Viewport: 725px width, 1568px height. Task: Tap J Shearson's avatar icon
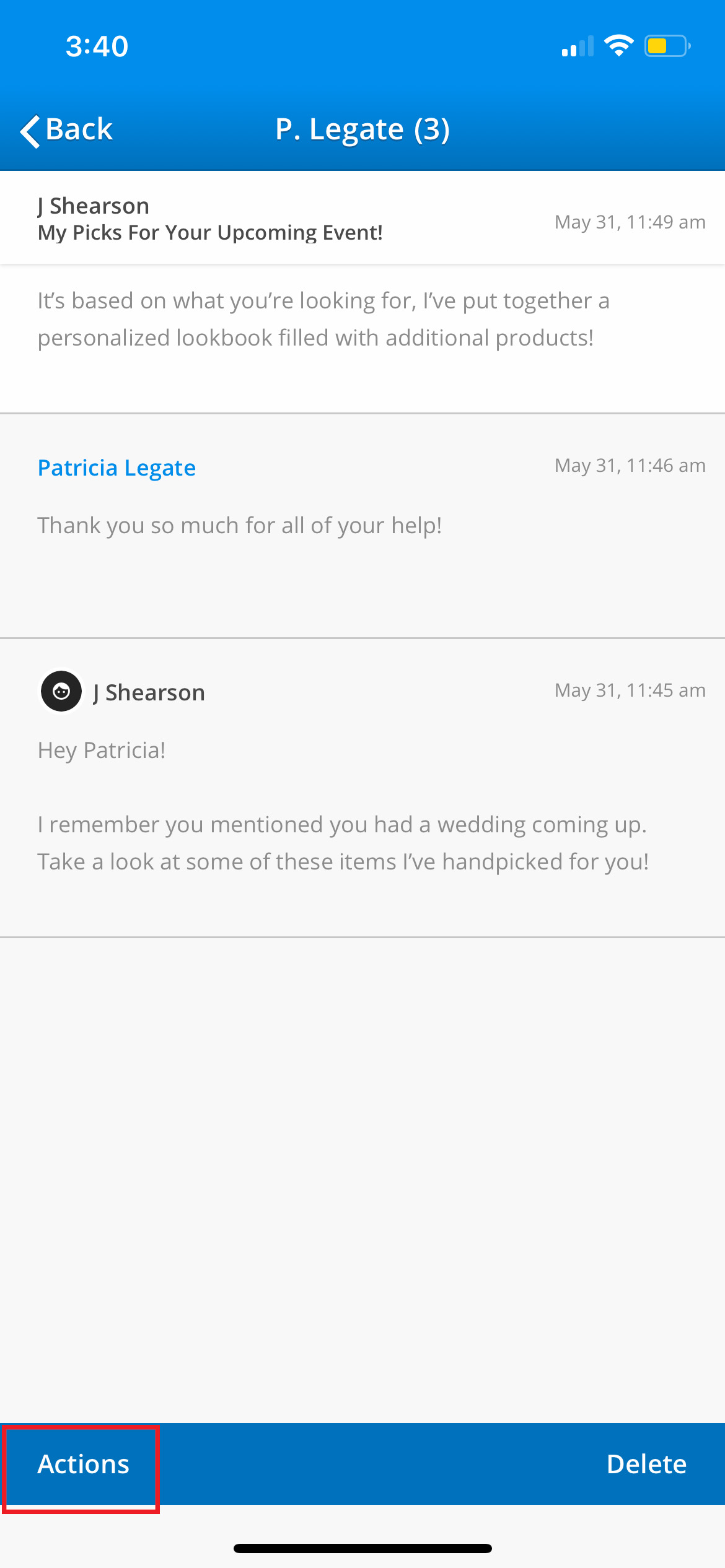pyautogui.click(x=61, y=691)
